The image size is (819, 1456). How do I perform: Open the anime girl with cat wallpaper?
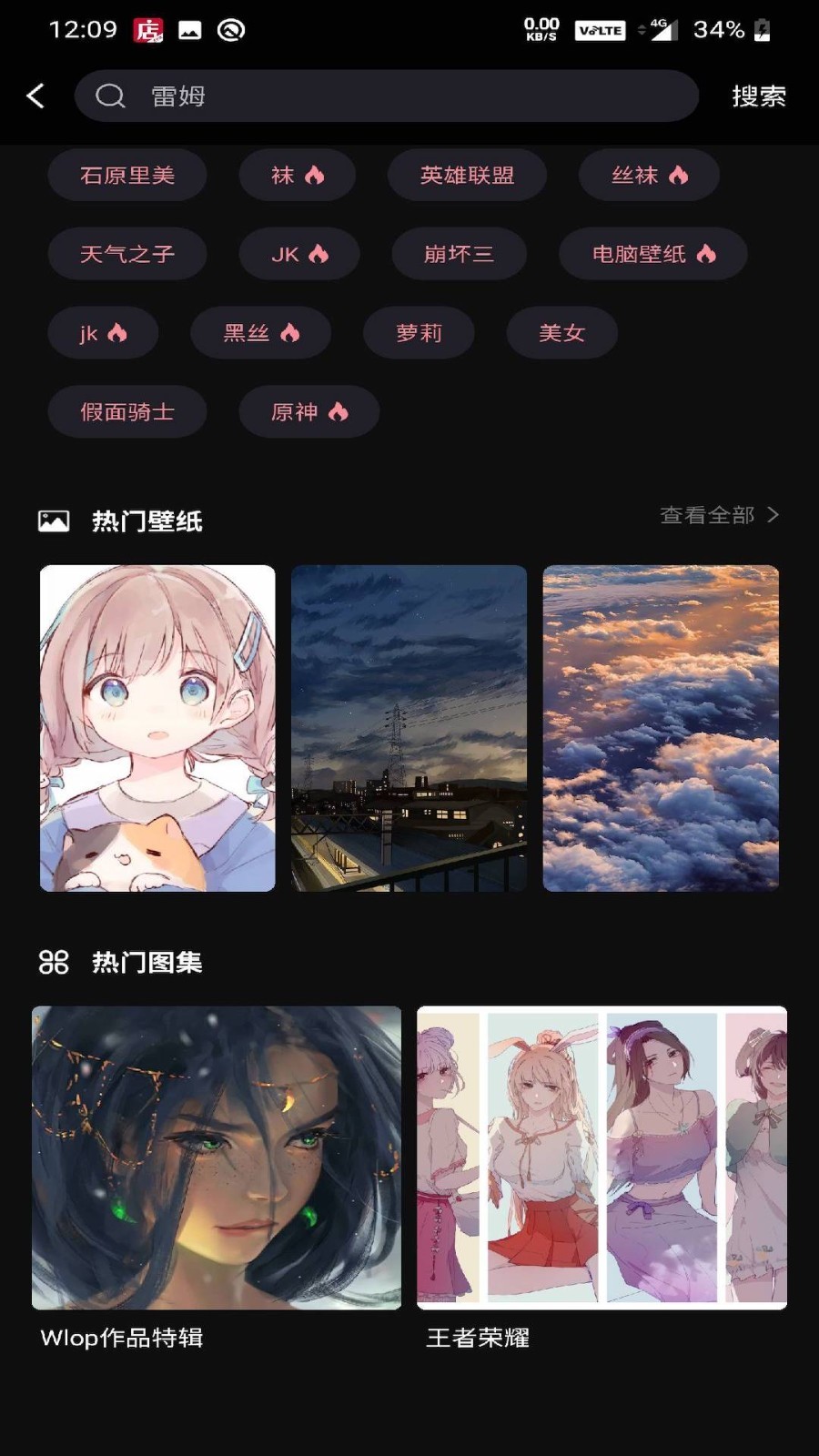(x=157, y=728)
